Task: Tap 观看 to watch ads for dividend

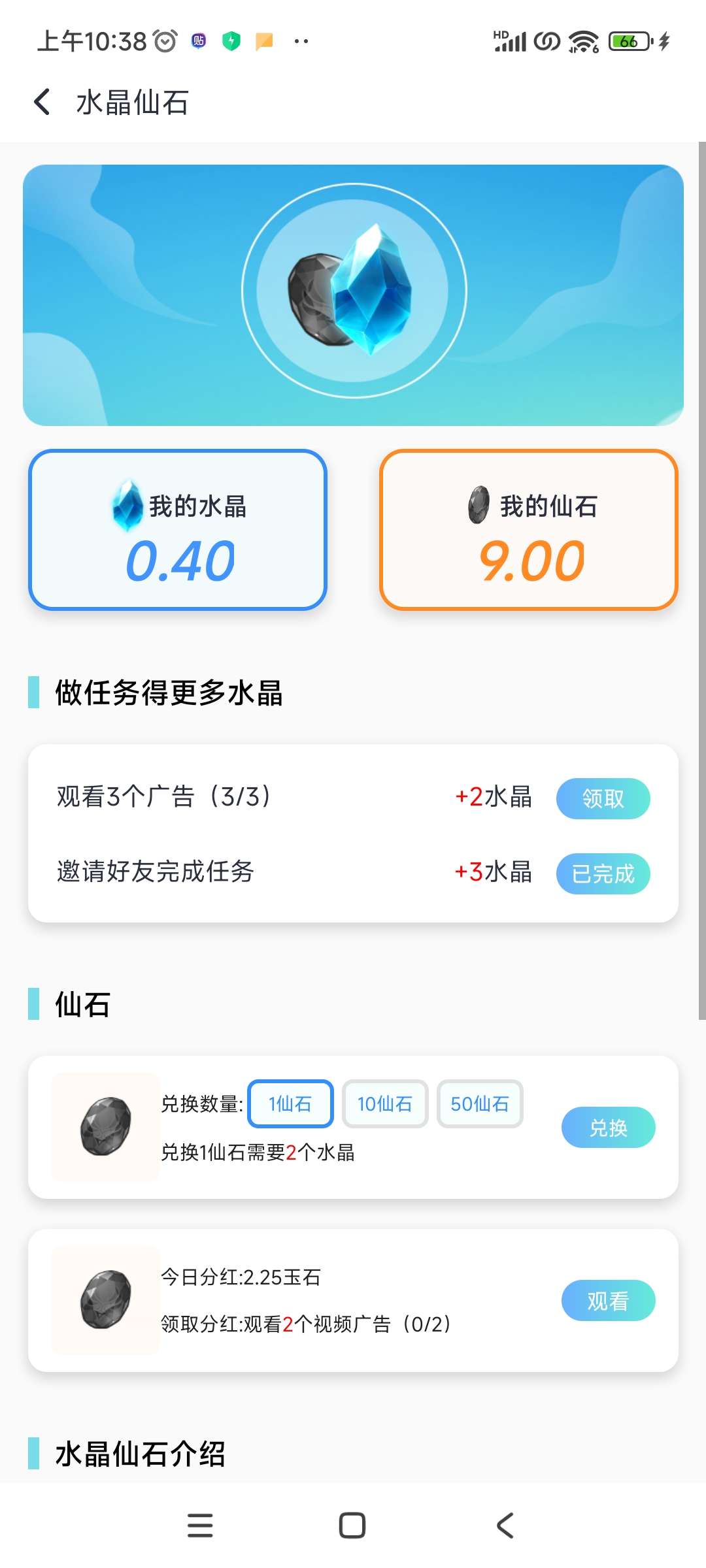Action: [x=608, y=1300]
